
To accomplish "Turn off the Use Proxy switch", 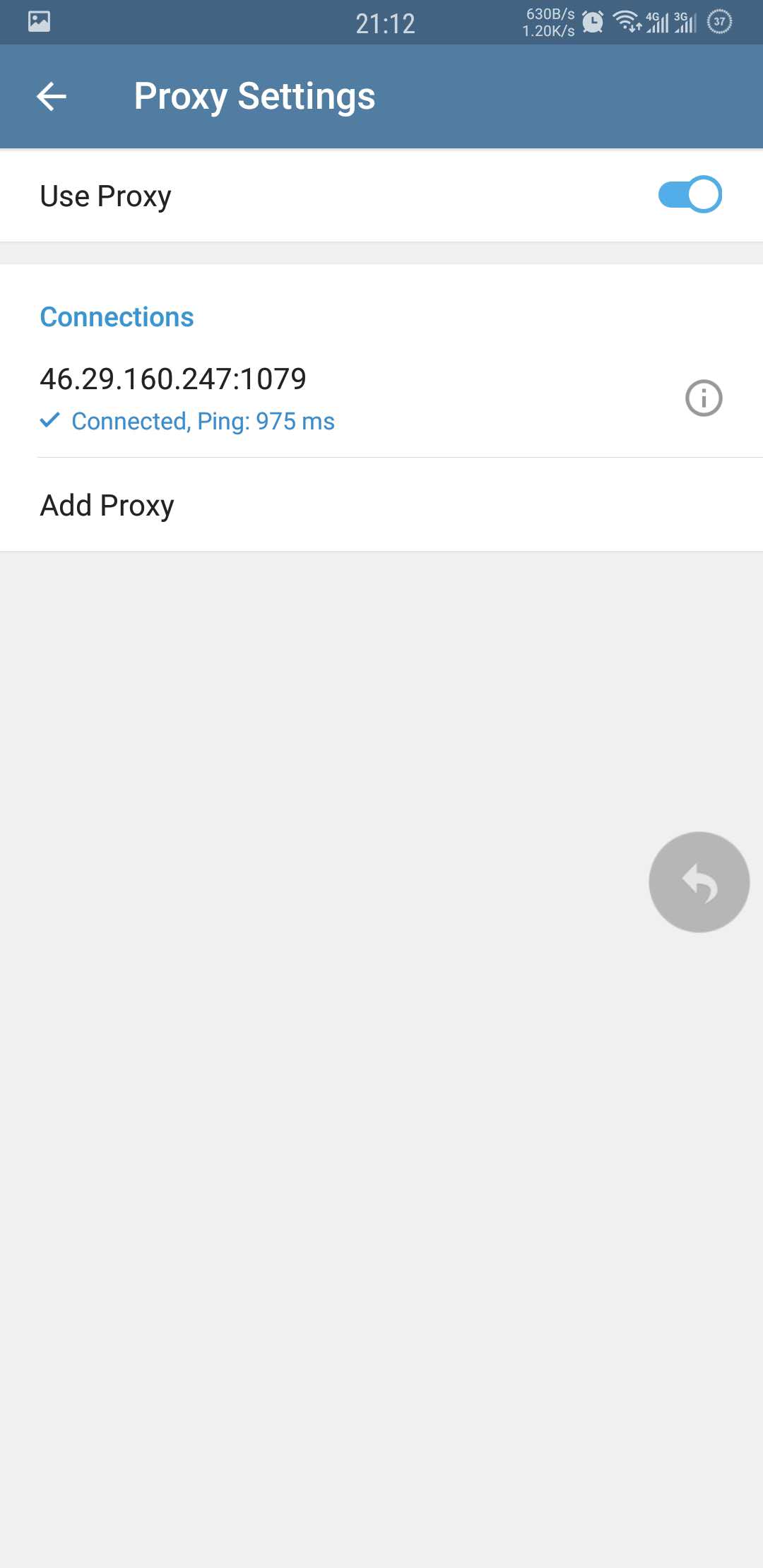I will click(x=689, y=195).
